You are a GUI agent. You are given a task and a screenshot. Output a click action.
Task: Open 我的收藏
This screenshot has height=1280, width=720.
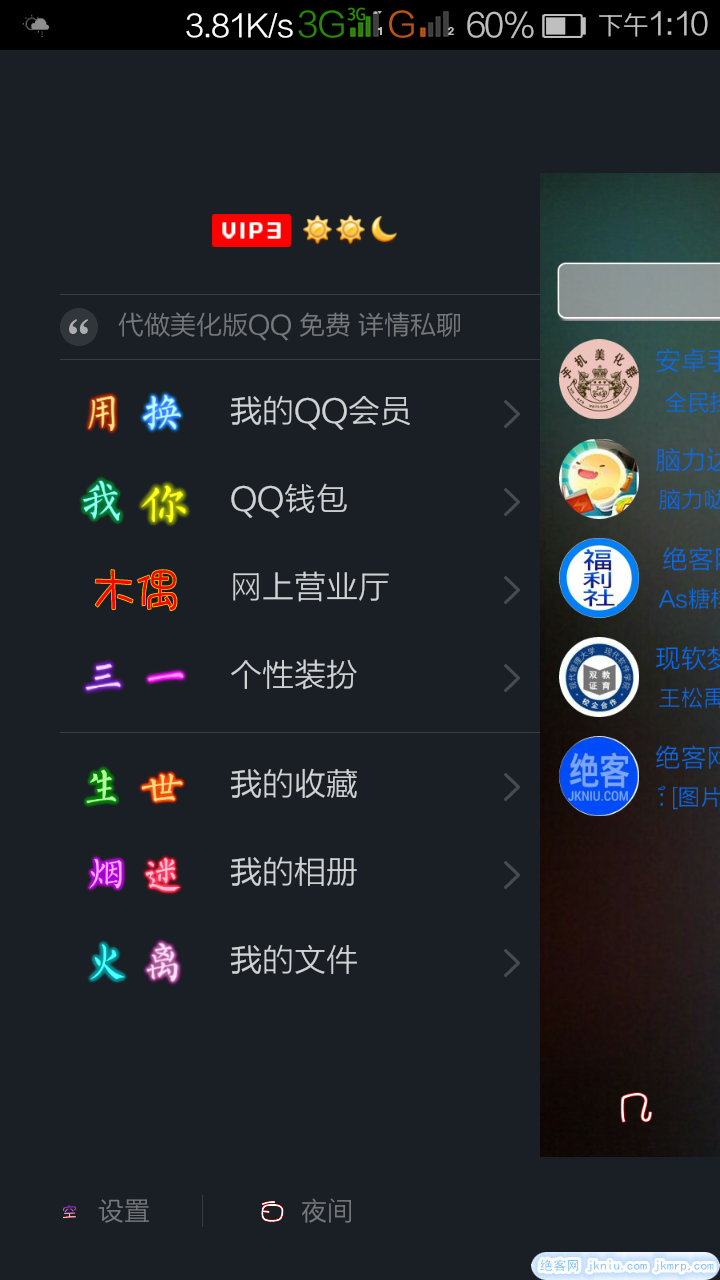(300, 785)
